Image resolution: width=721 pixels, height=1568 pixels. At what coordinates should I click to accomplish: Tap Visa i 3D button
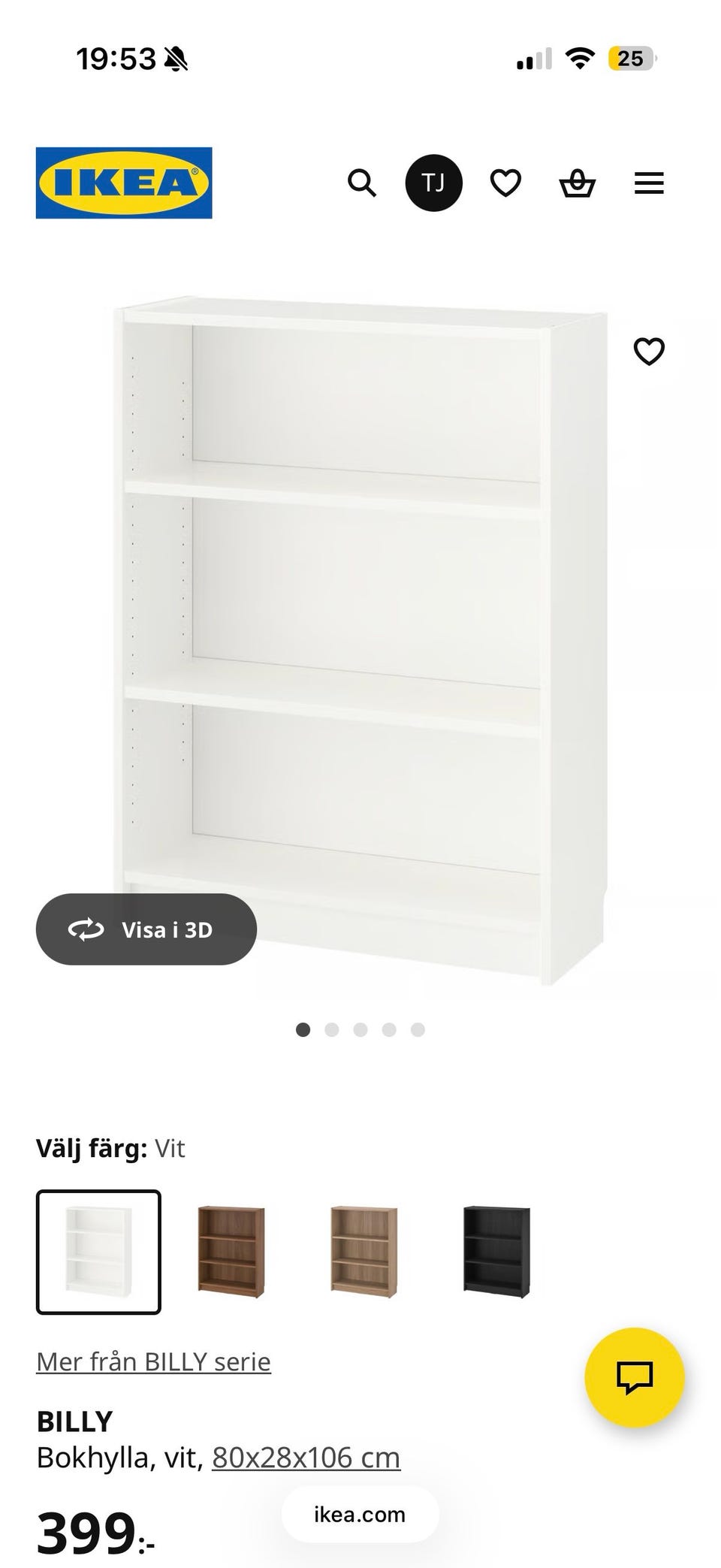146,929
